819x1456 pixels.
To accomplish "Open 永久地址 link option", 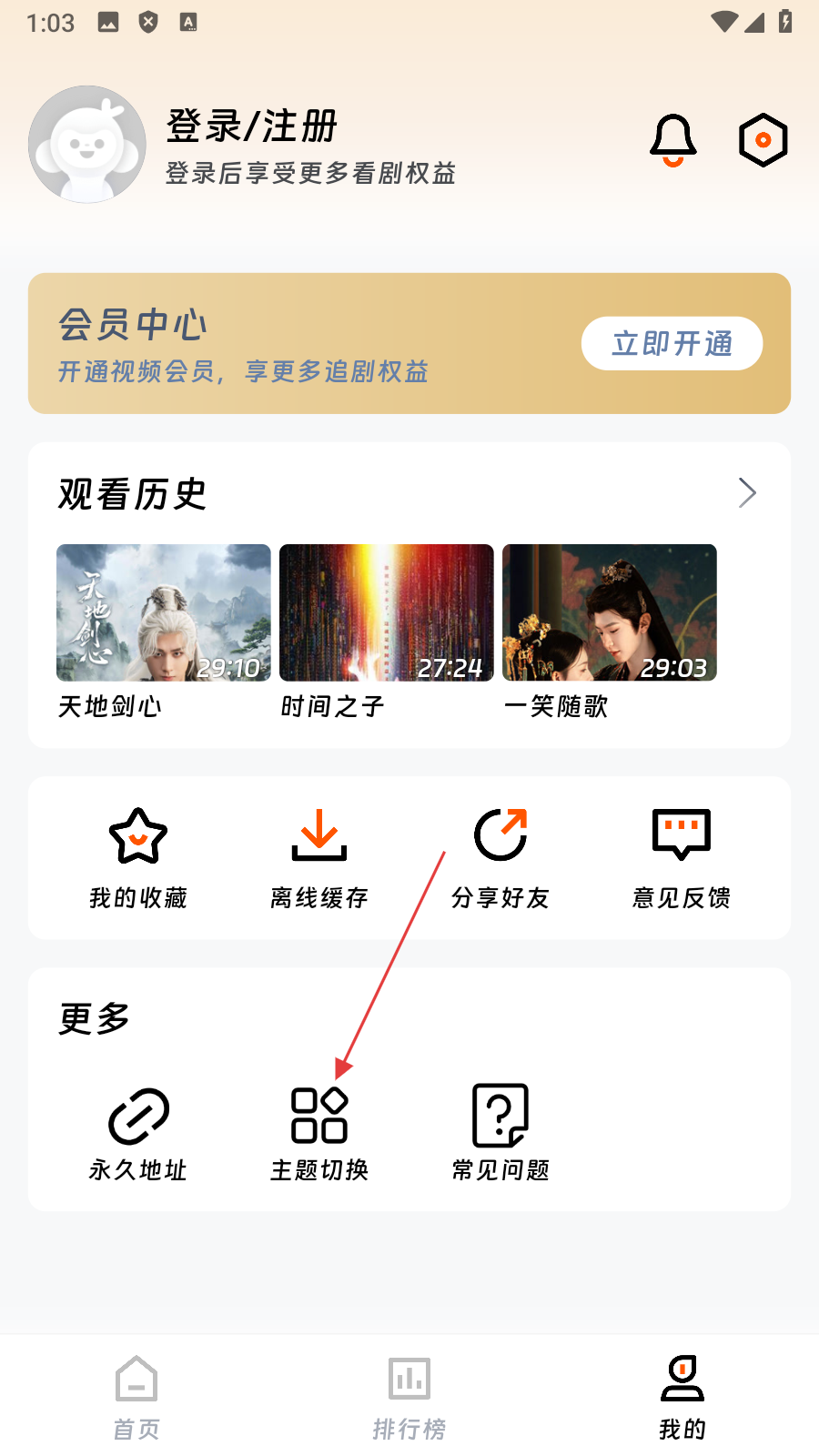I will (138, 1132).
